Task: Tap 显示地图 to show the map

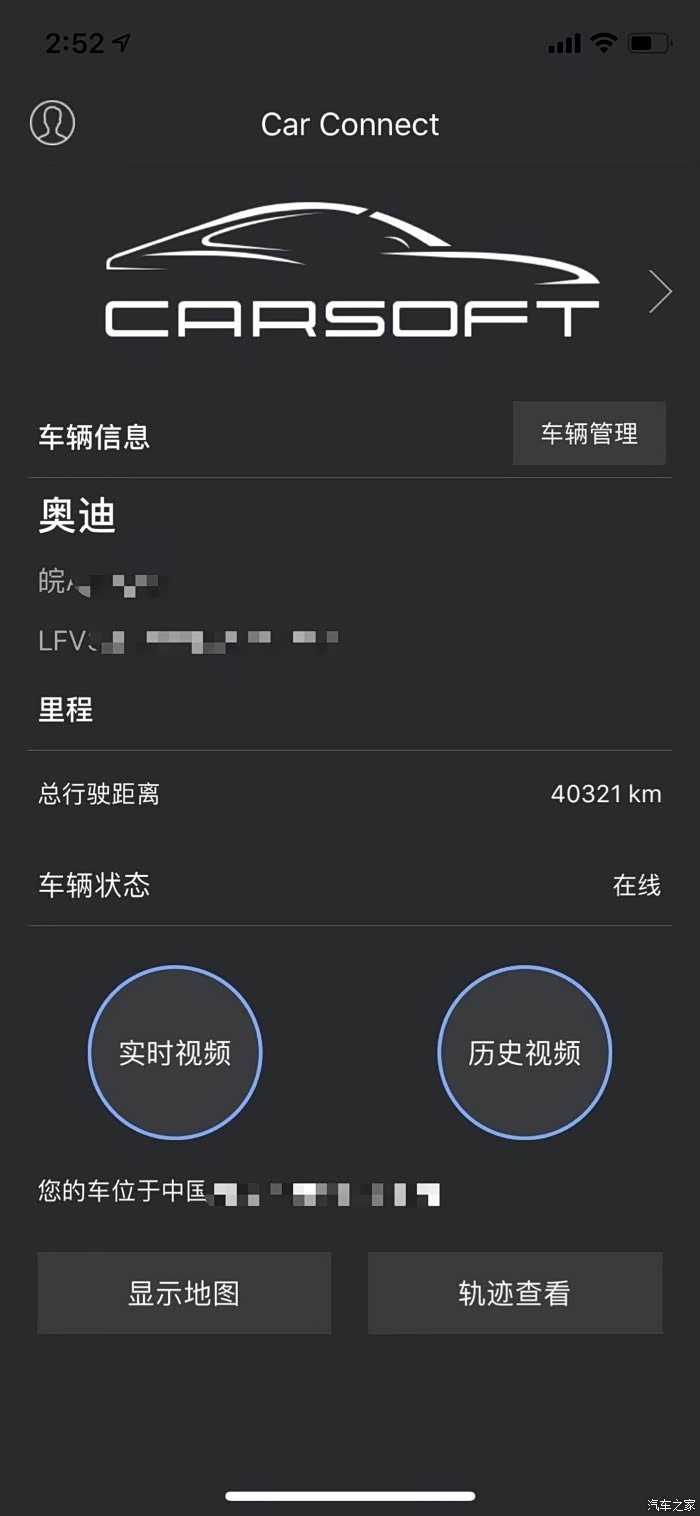Action: pos(184,1292)
